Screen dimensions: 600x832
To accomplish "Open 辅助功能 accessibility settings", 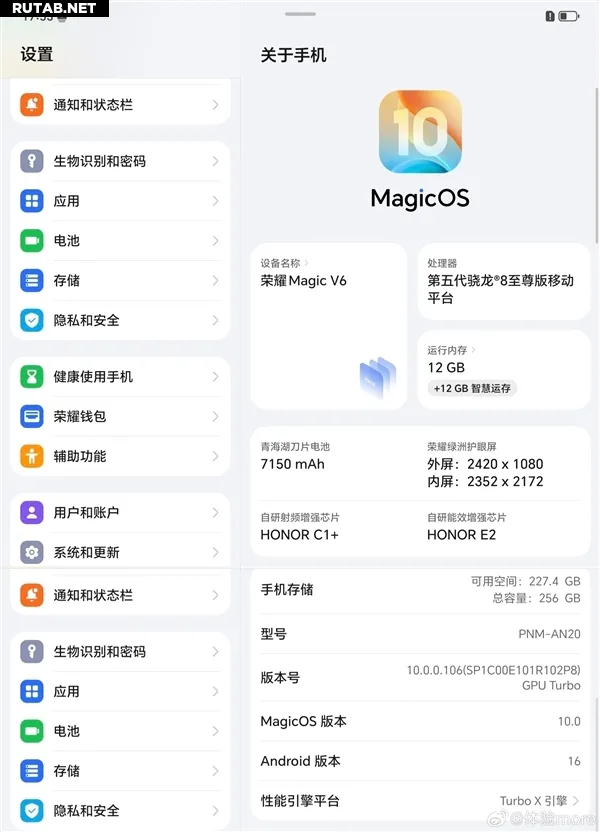I will (x=120, y=456).
